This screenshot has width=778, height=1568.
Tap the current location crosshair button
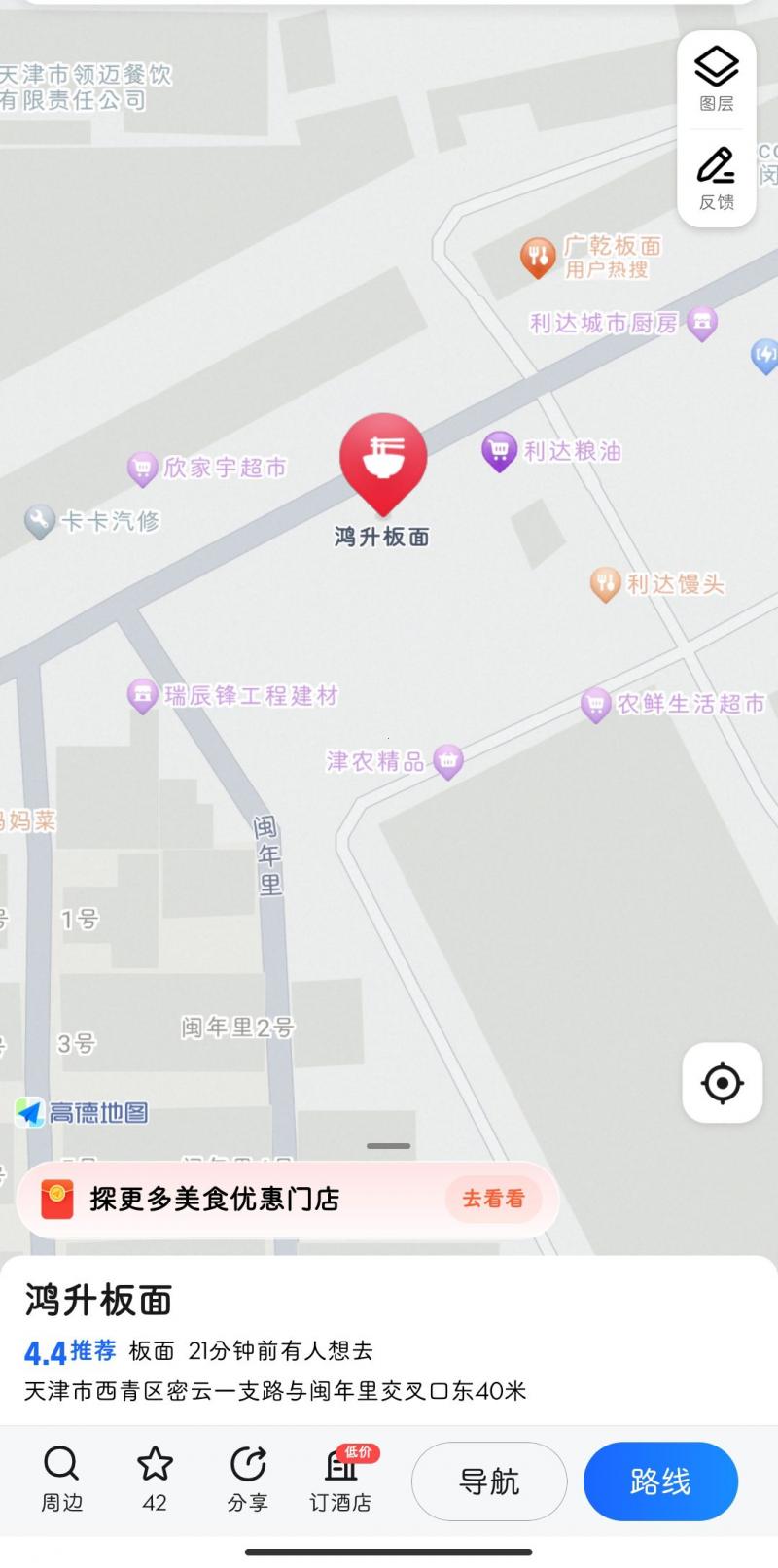tap(720, 1083)
